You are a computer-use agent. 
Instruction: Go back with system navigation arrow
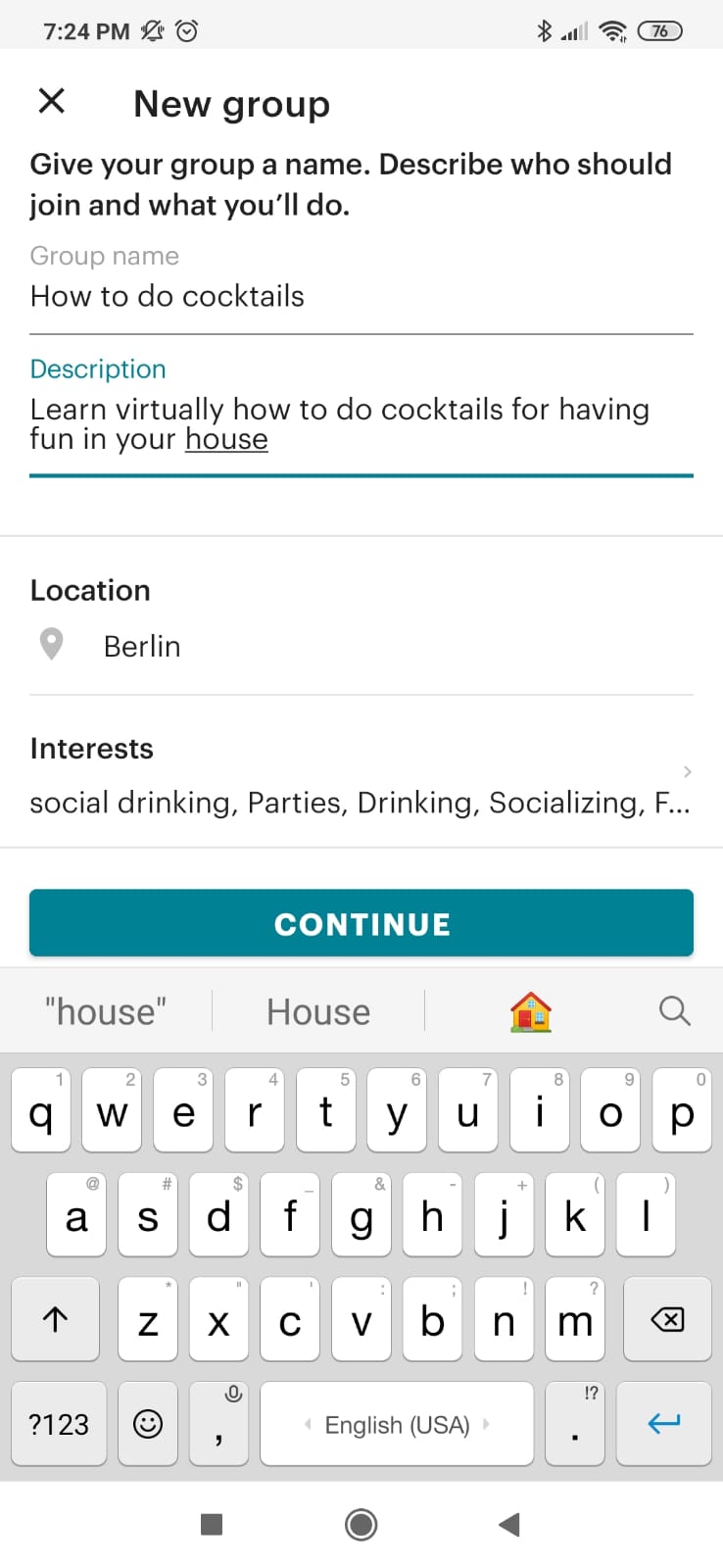point(508,1524)
